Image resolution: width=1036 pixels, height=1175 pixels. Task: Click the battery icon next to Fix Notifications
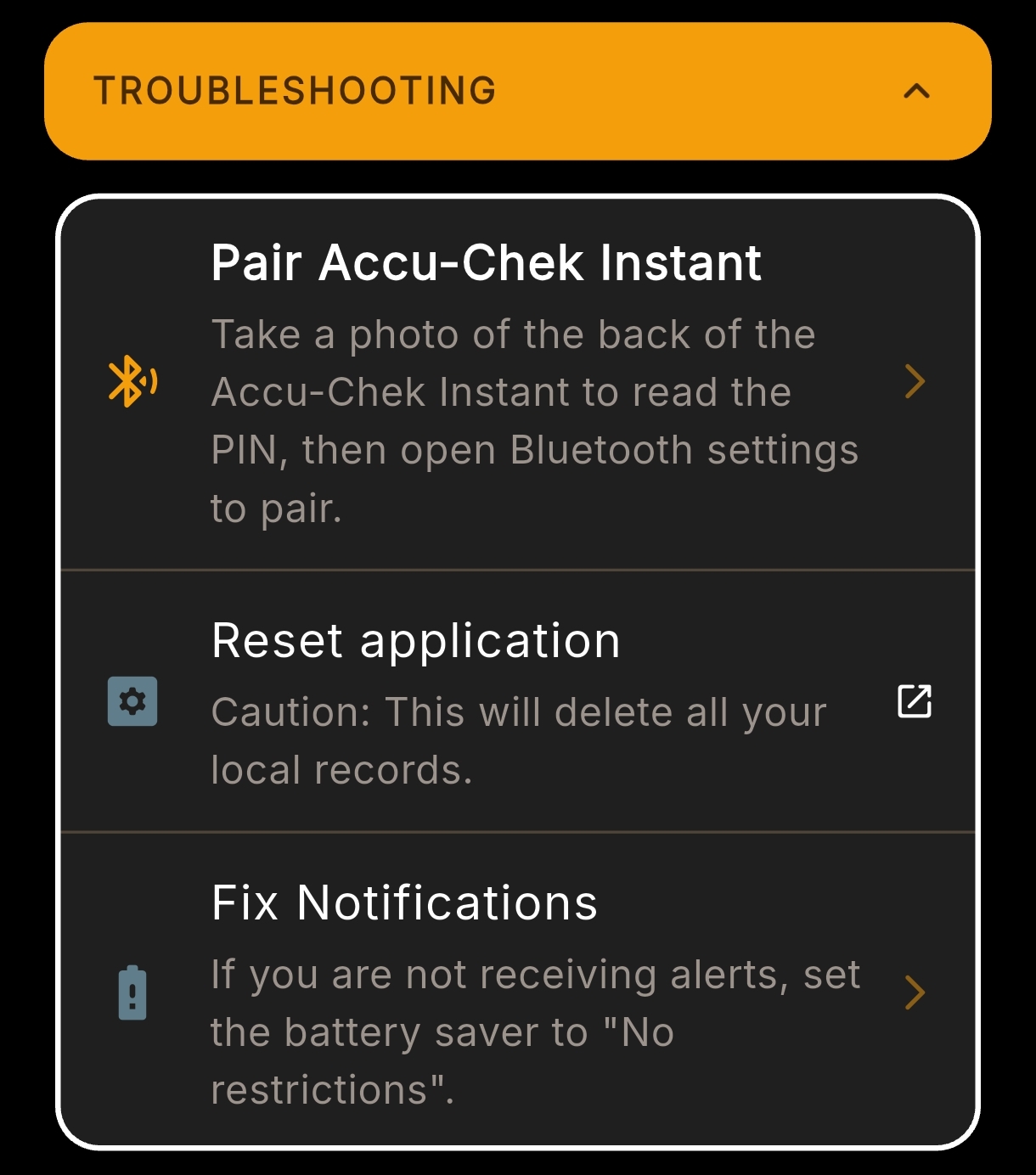[133, 992]
